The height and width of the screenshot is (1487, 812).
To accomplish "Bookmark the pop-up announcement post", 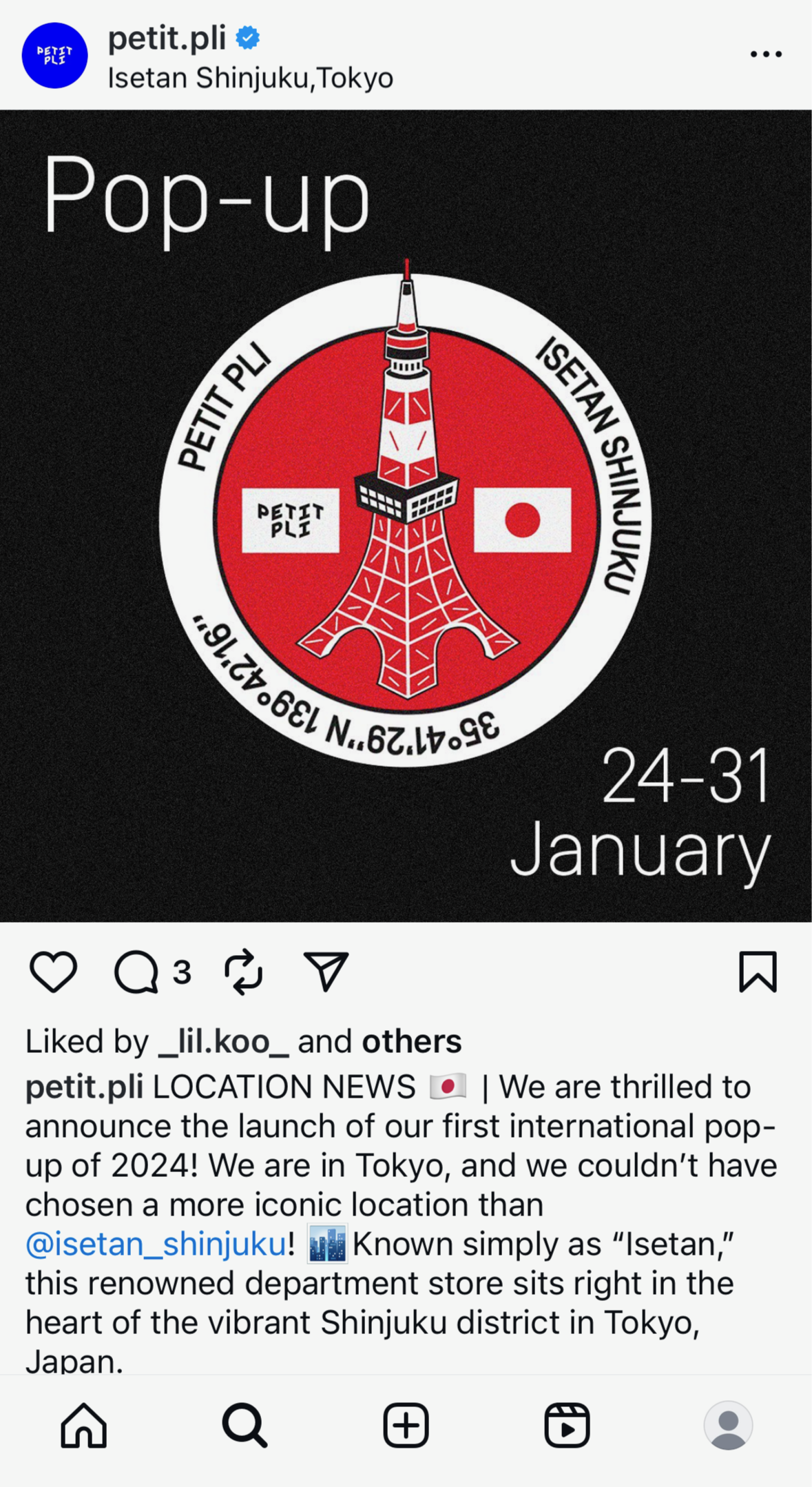I will [x=758, y=972].
